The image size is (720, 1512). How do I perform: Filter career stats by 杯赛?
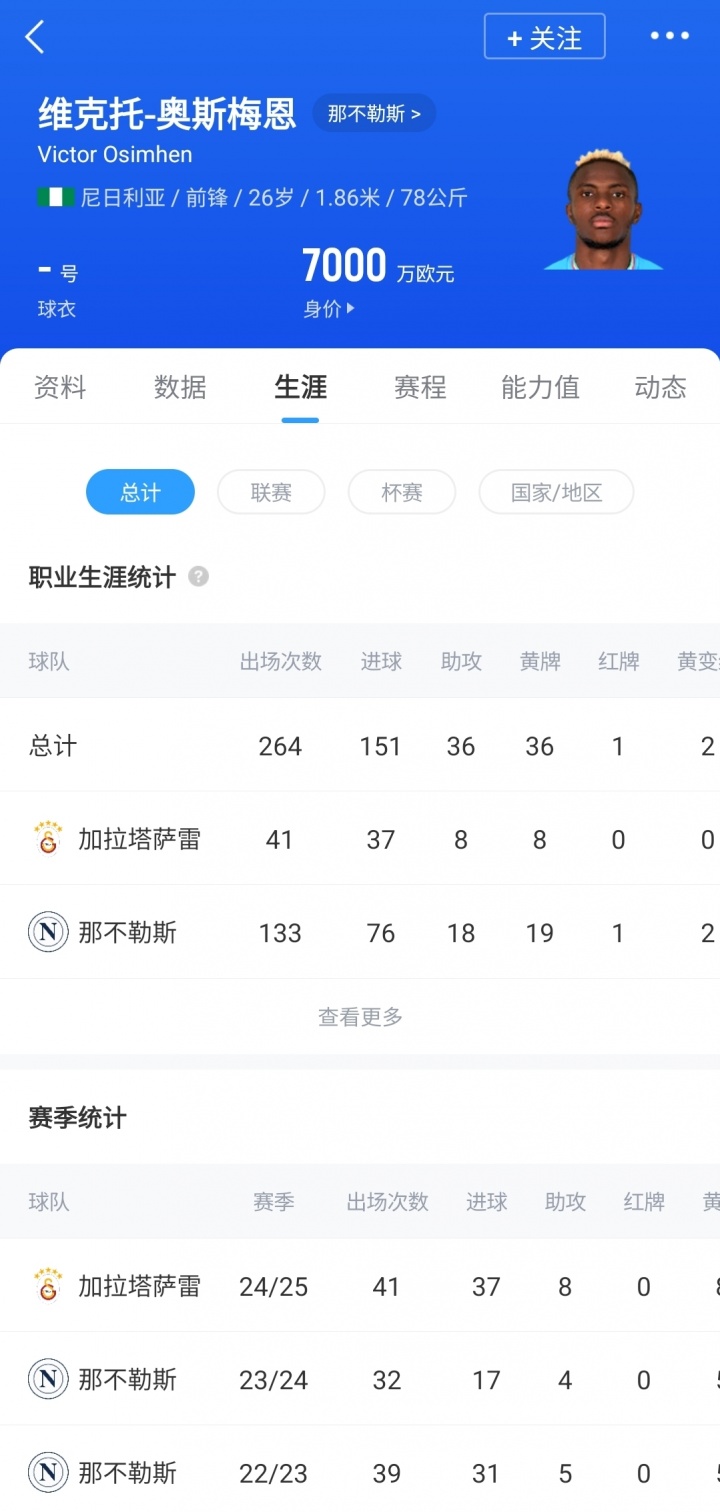pos(402,492)
